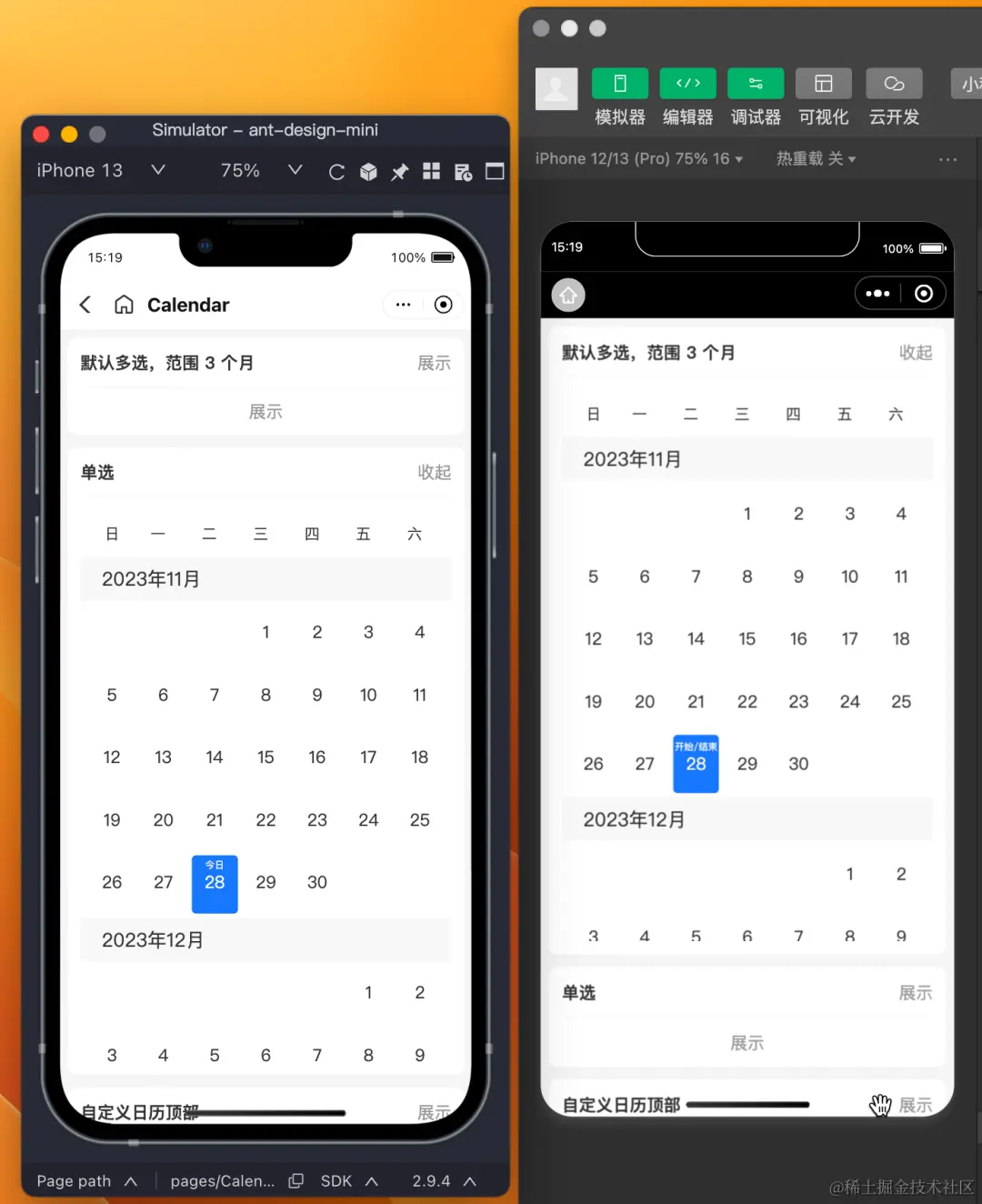Select November 15 in the left simulator calendar
The height and width of the screenshot is (1204, 982).
pyautogui.click(x=266, y=757)
